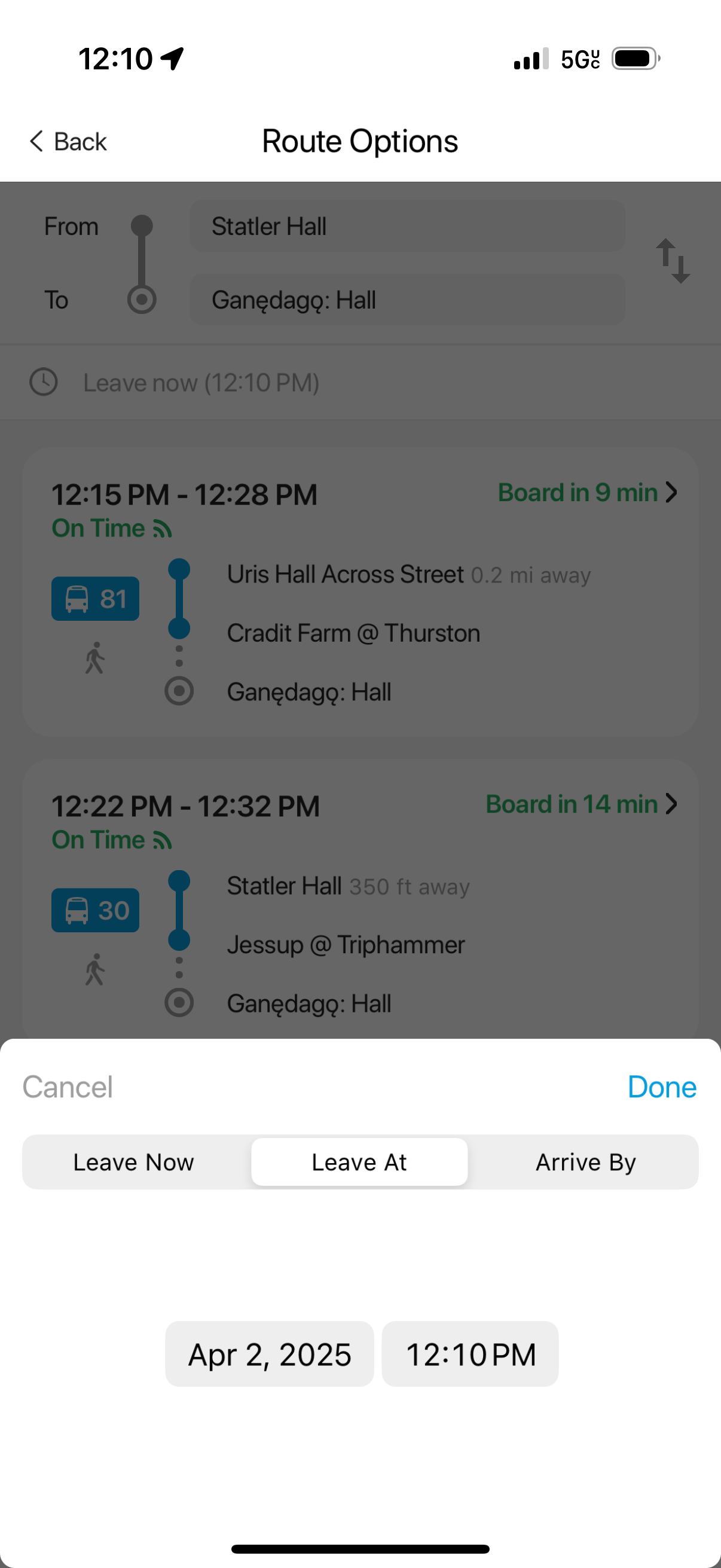The height and width of the screenshot is (1568, 721).
Task: Open the 12:10 PM time picker
Action: point(470,1354)
